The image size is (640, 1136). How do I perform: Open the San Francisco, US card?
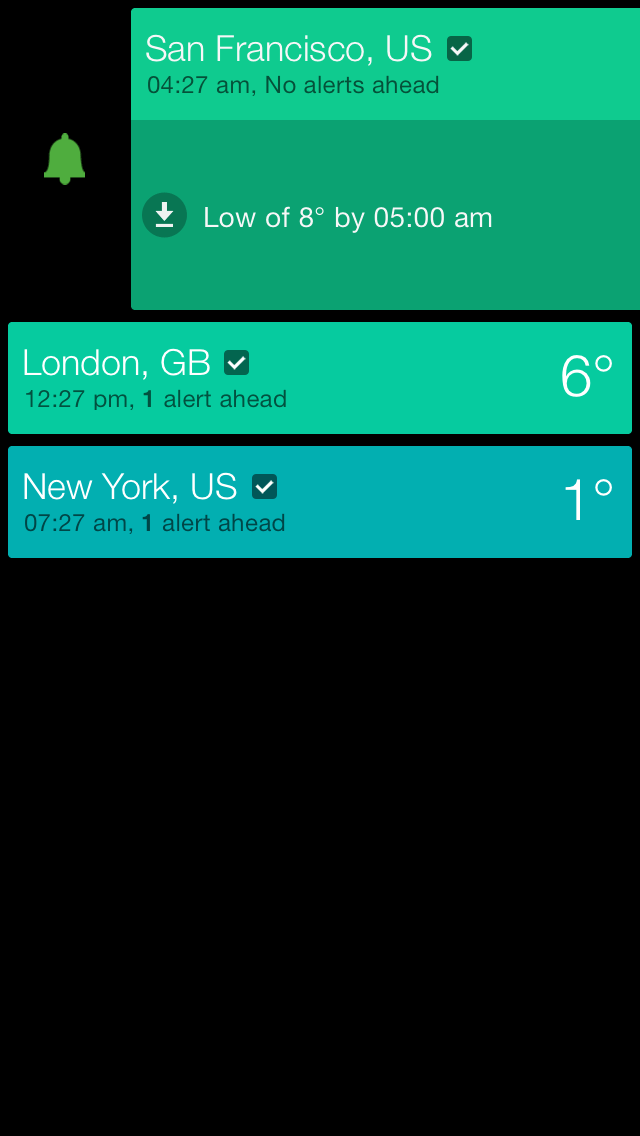click(386, 64)
